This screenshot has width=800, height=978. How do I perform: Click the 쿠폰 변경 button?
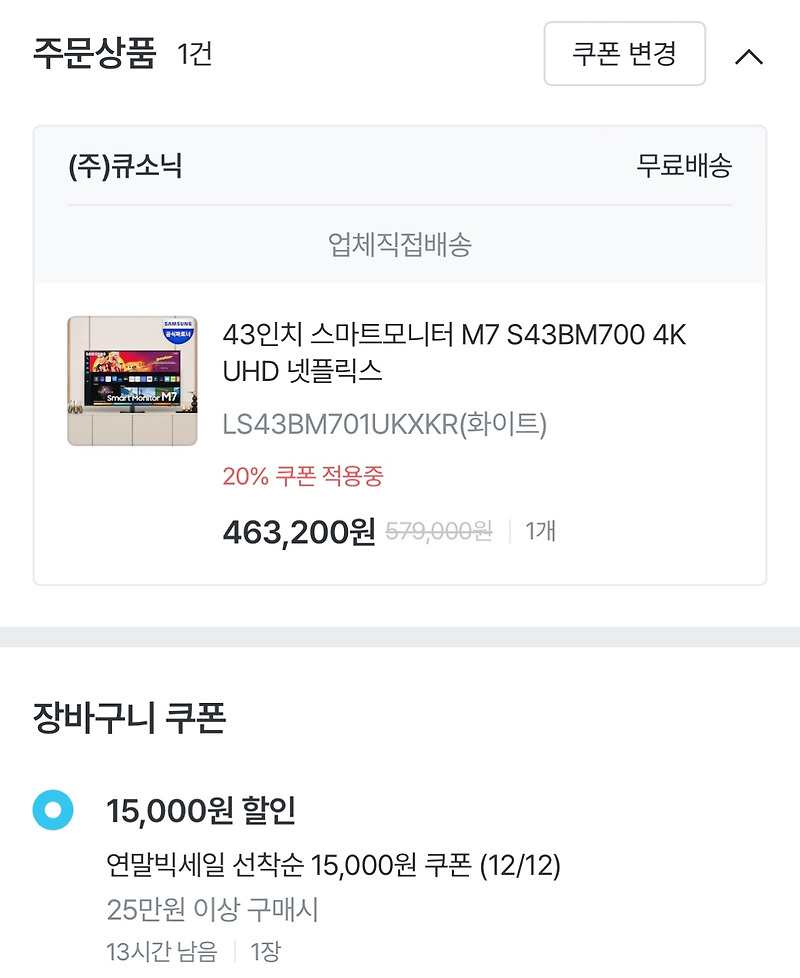pos(623,55)
